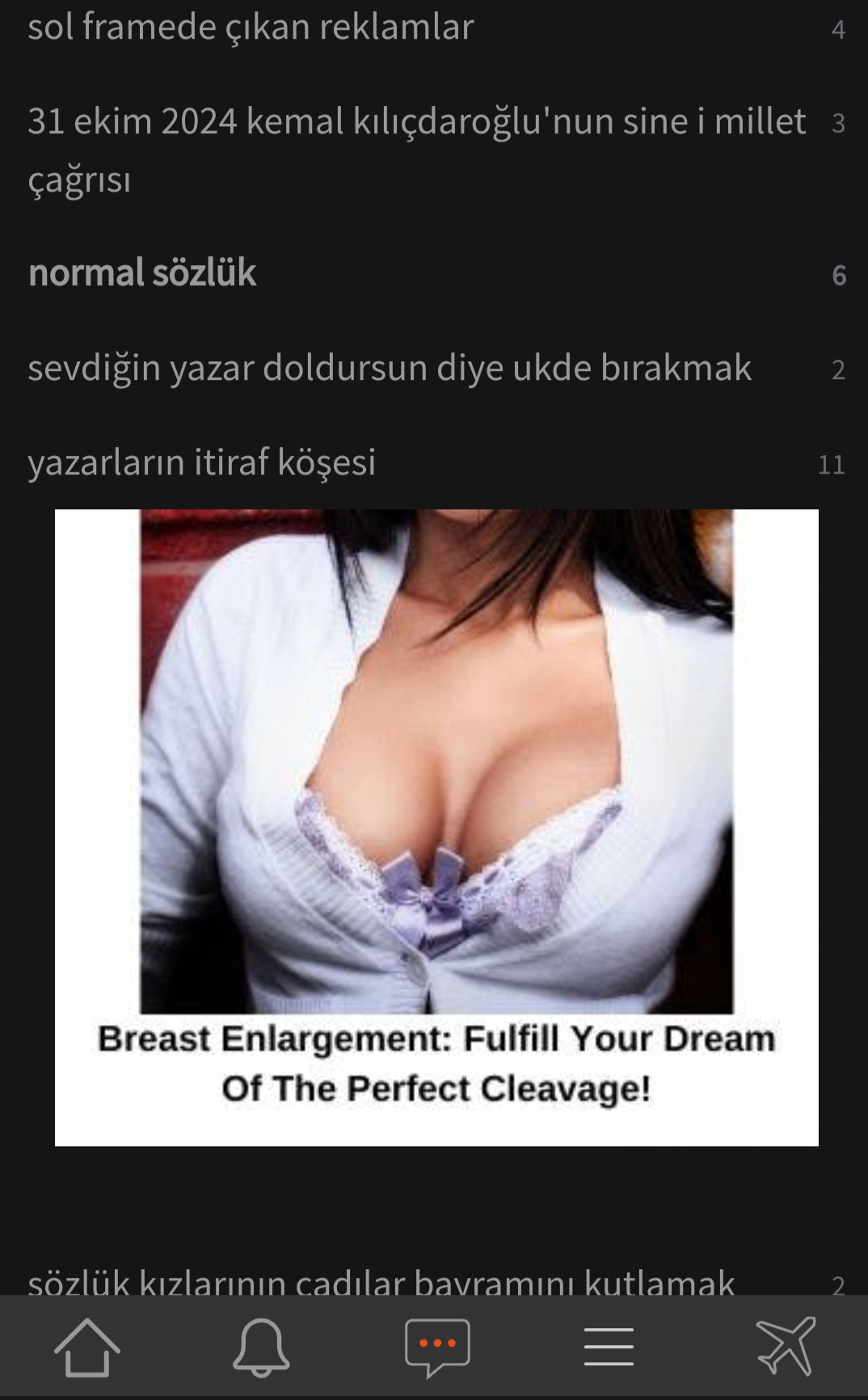This screenshot has width=868, height=1400.
Task: Go to the home tab
Action: coord(87,1347)
